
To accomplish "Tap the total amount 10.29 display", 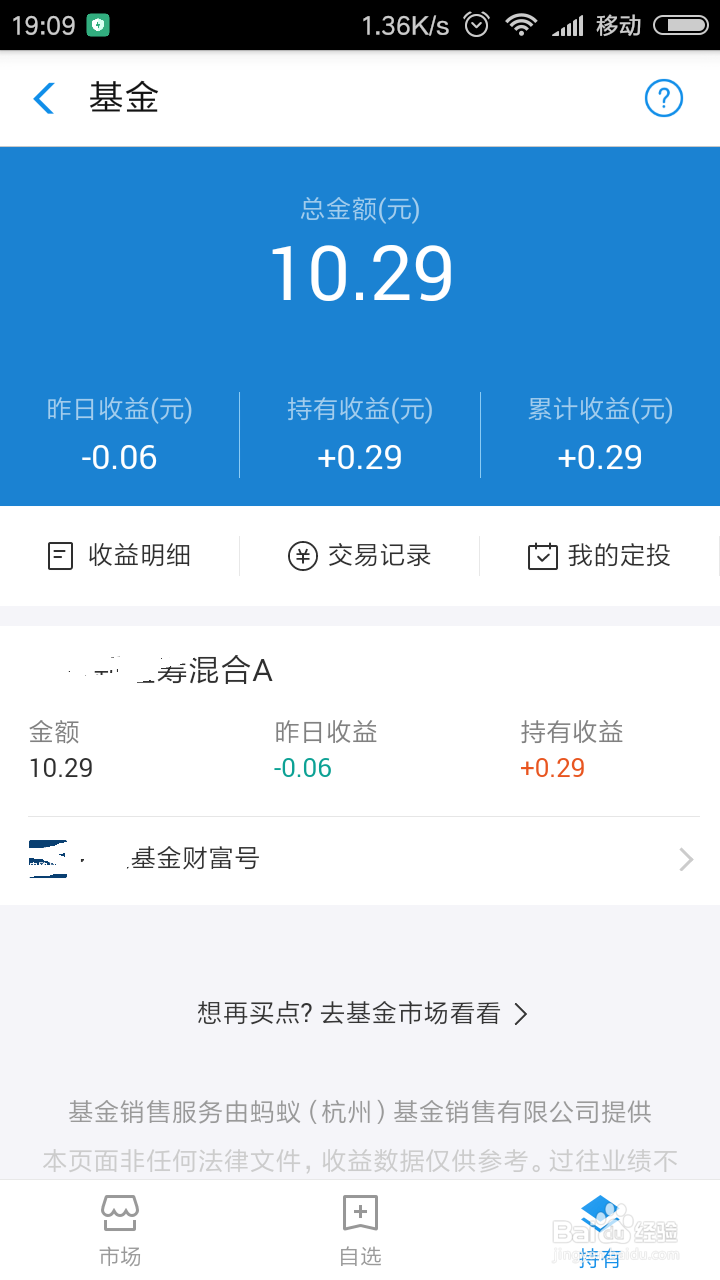I will (360, 271).
